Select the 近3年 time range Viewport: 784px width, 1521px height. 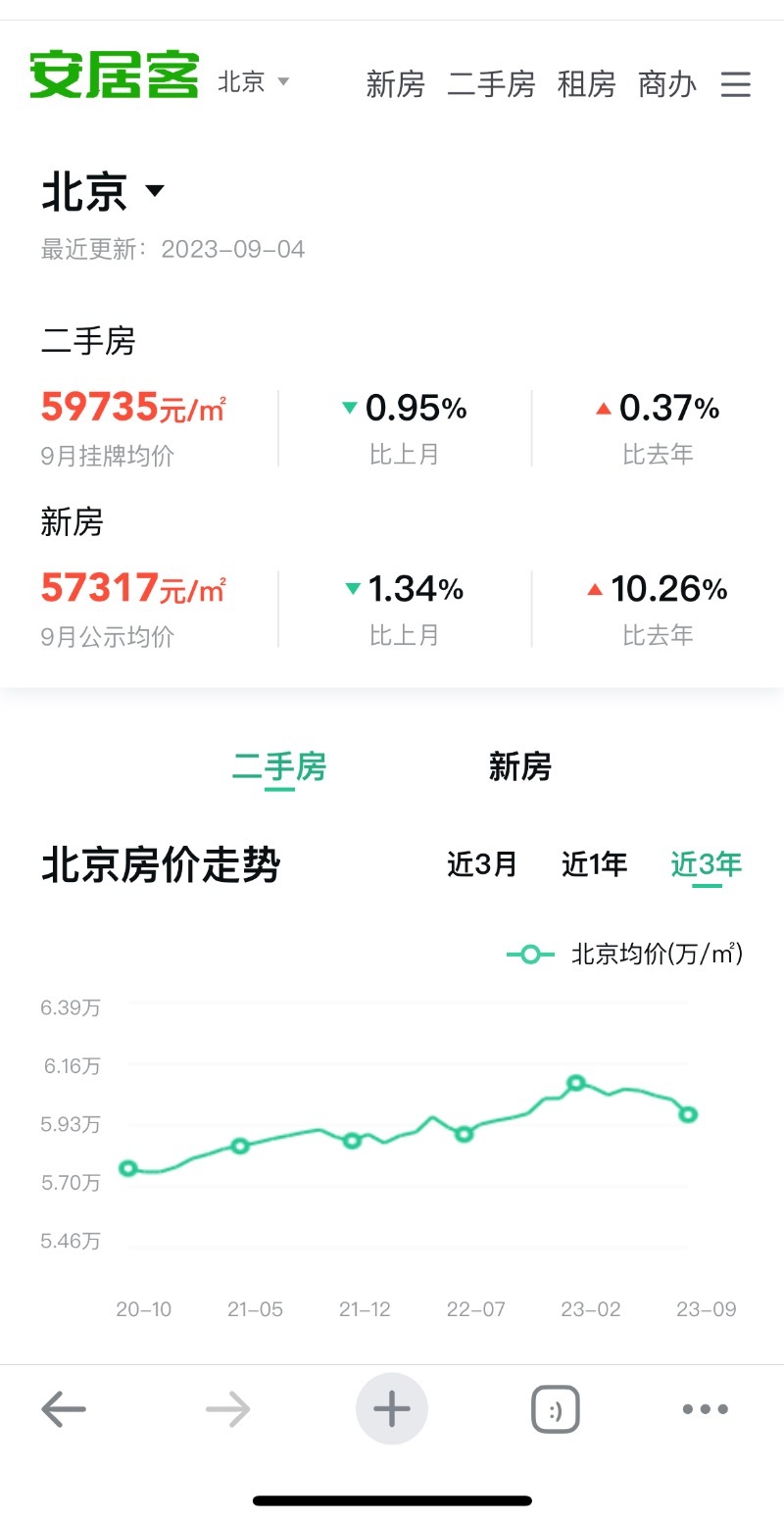pyautogui.click(x=707, y=864)
